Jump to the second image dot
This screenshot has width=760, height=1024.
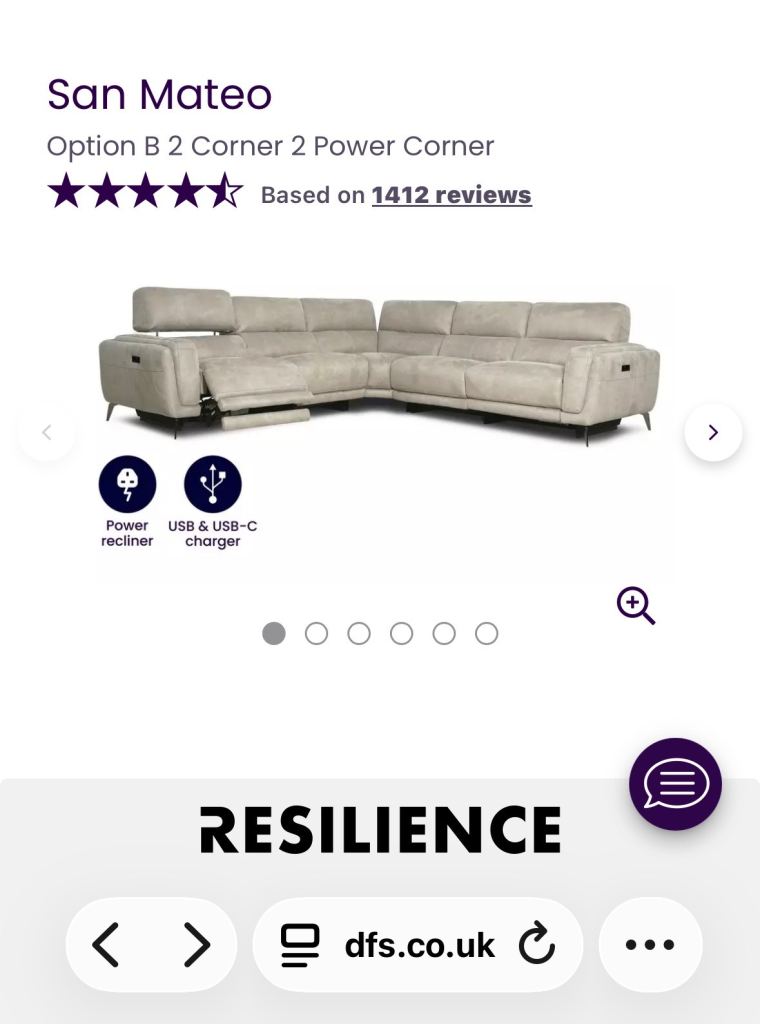316,633
